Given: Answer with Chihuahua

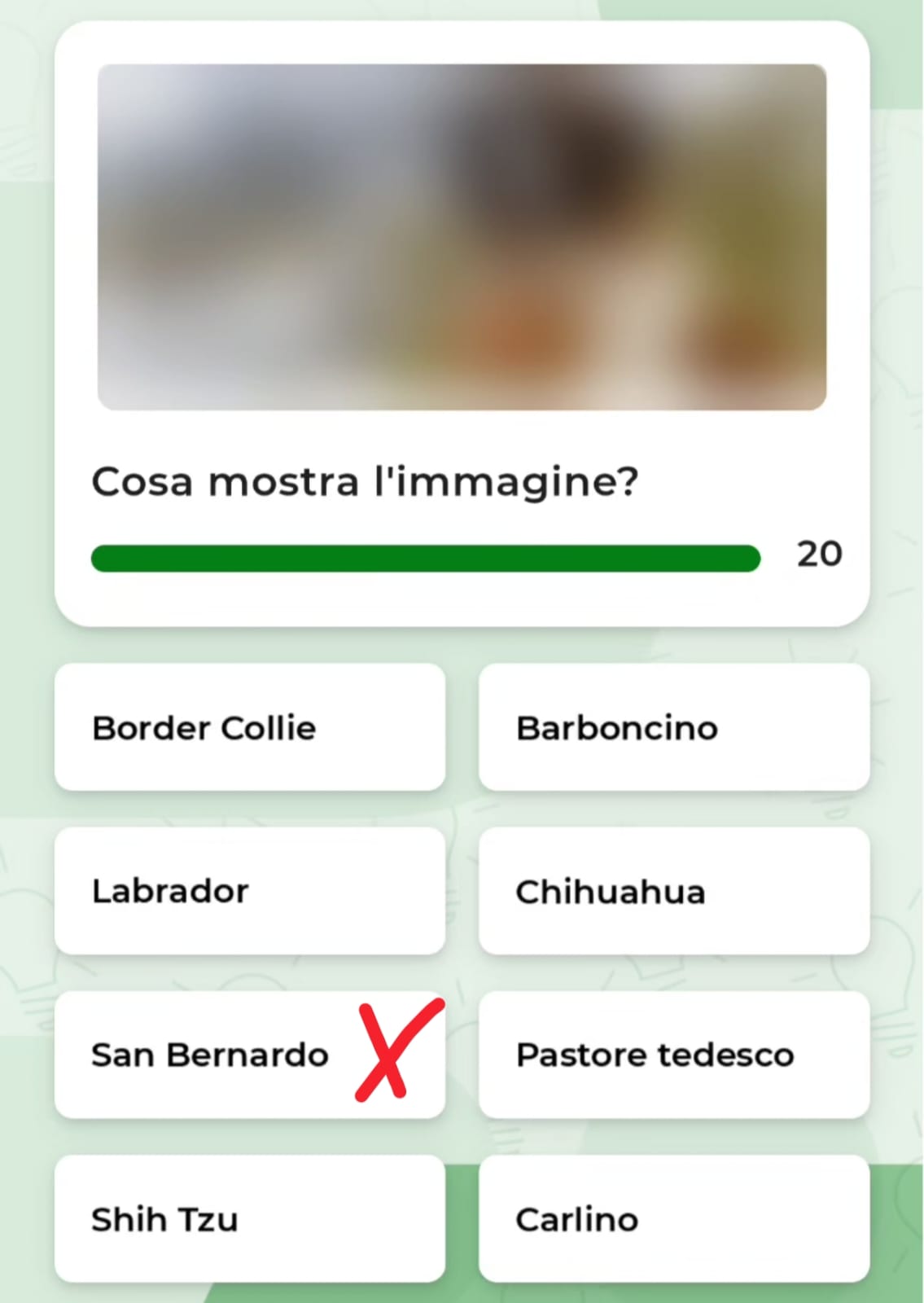Looking at the screenshot, I should (673, 891).
